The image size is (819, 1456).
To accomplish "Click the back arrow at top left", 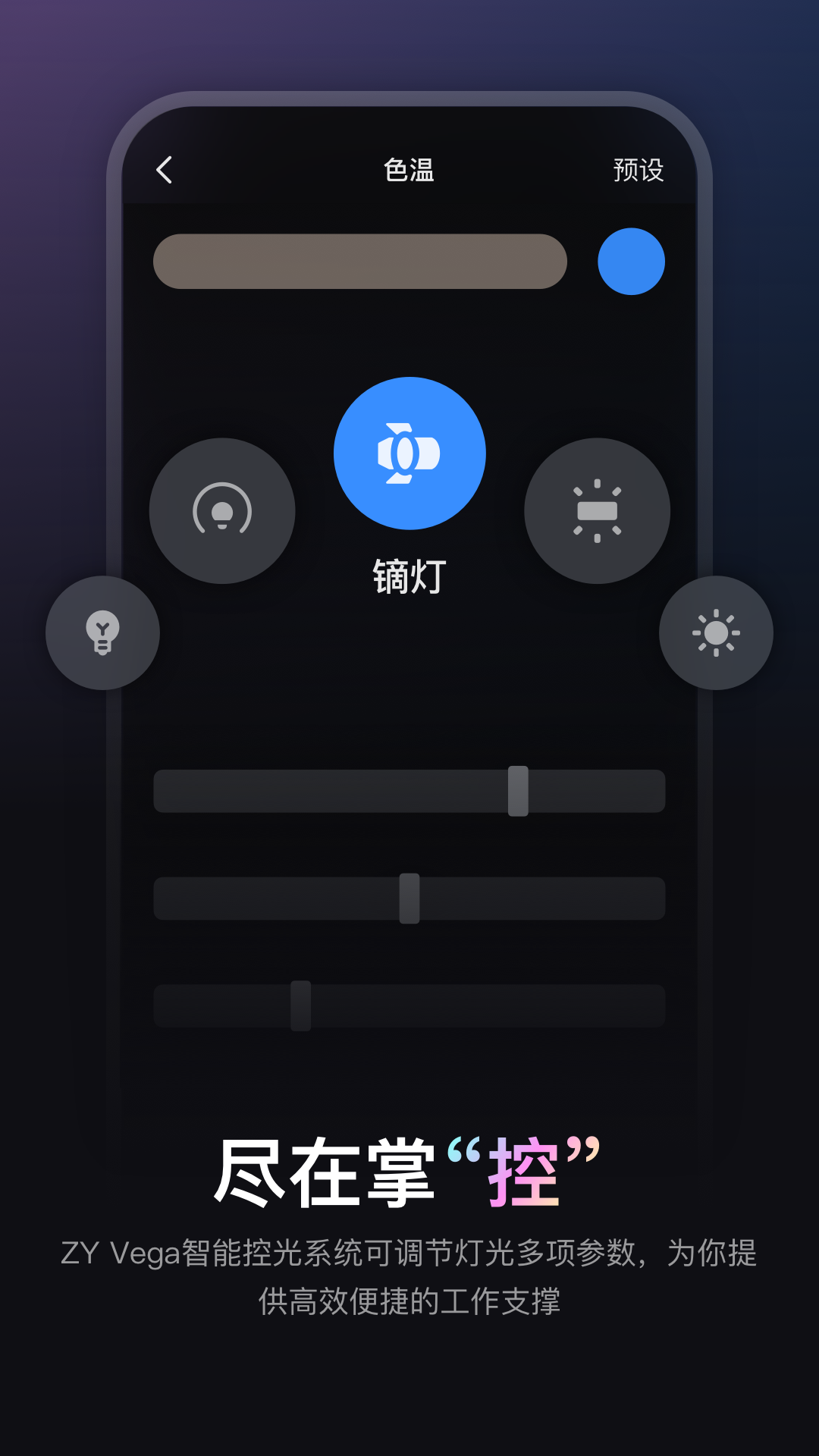I will [x=164, y=171].
